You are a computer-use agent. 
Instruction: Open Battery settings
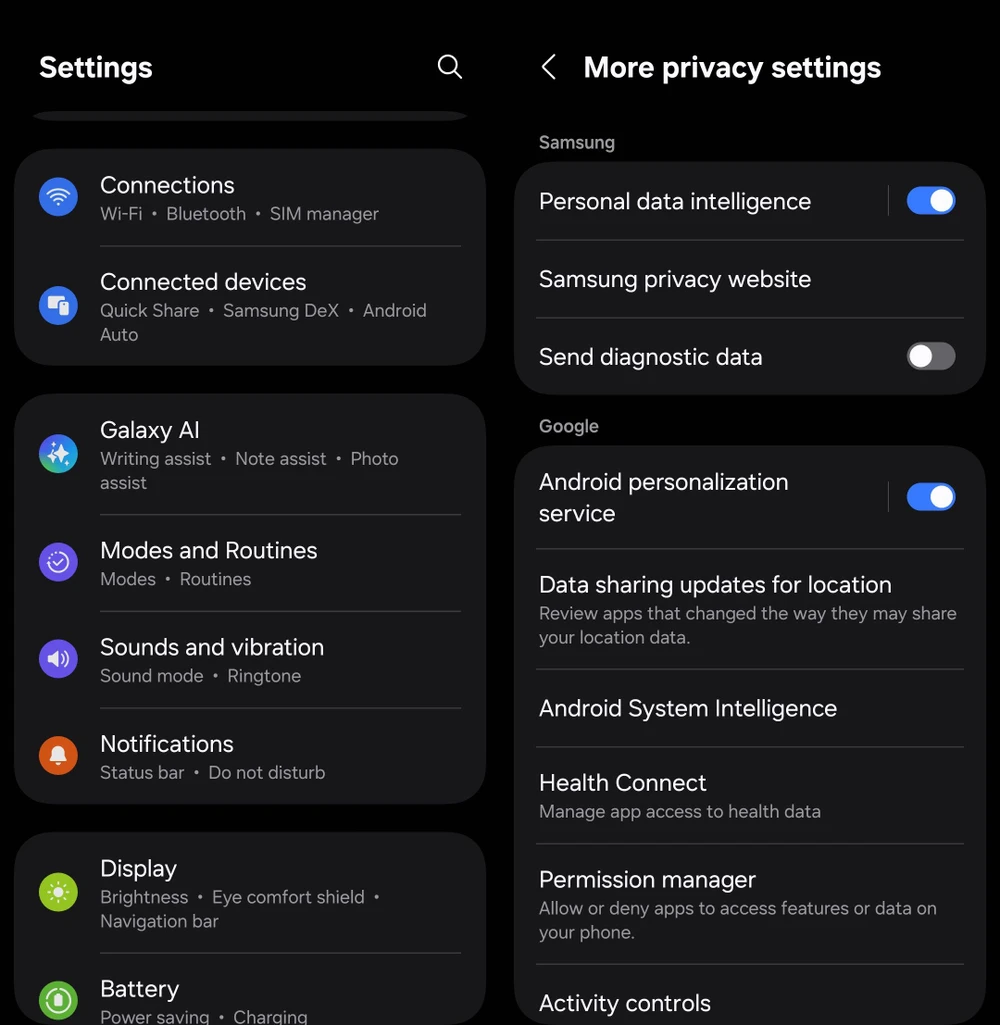[250, 1000]
